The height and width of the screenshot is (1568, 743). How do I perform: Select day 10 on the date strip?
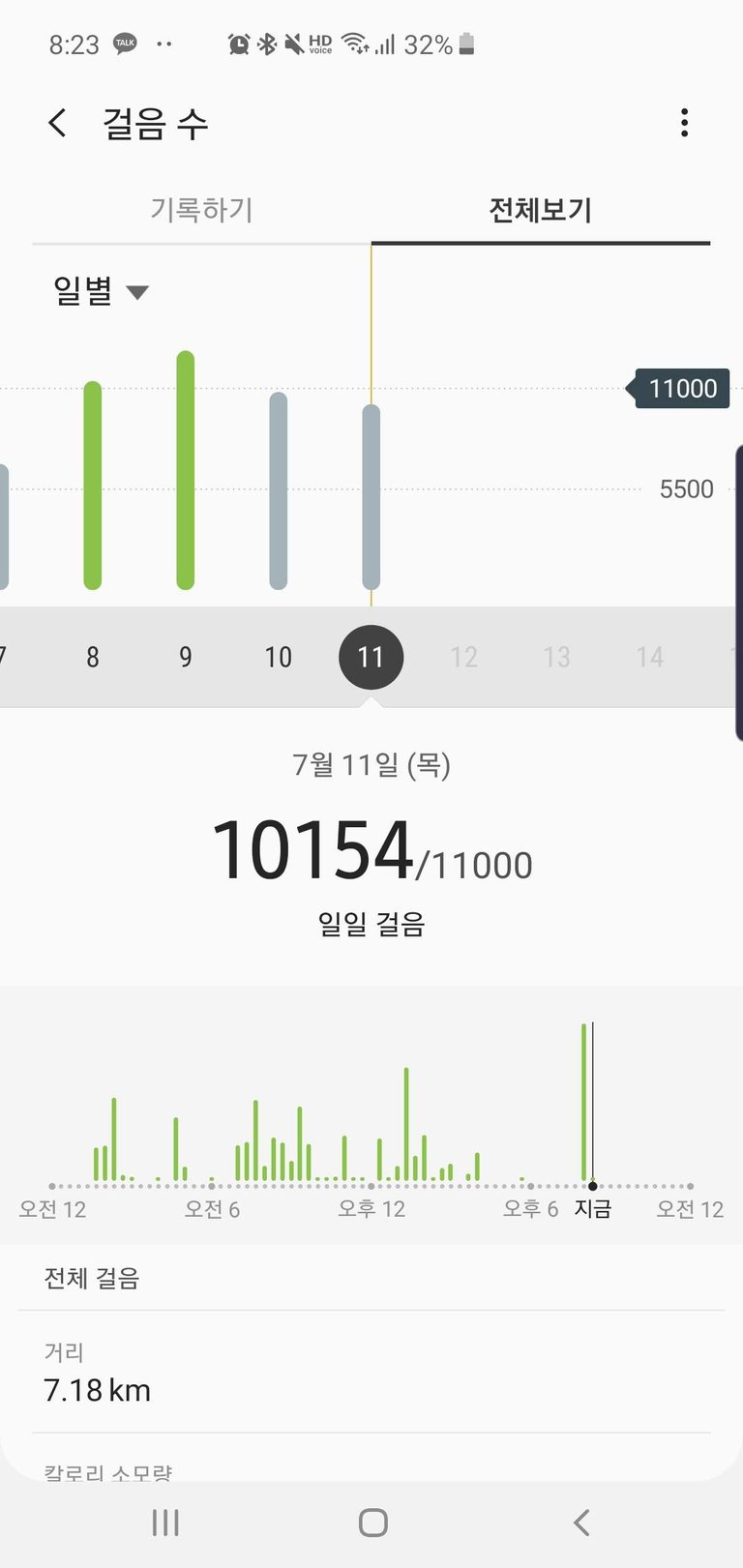[279, 658]
